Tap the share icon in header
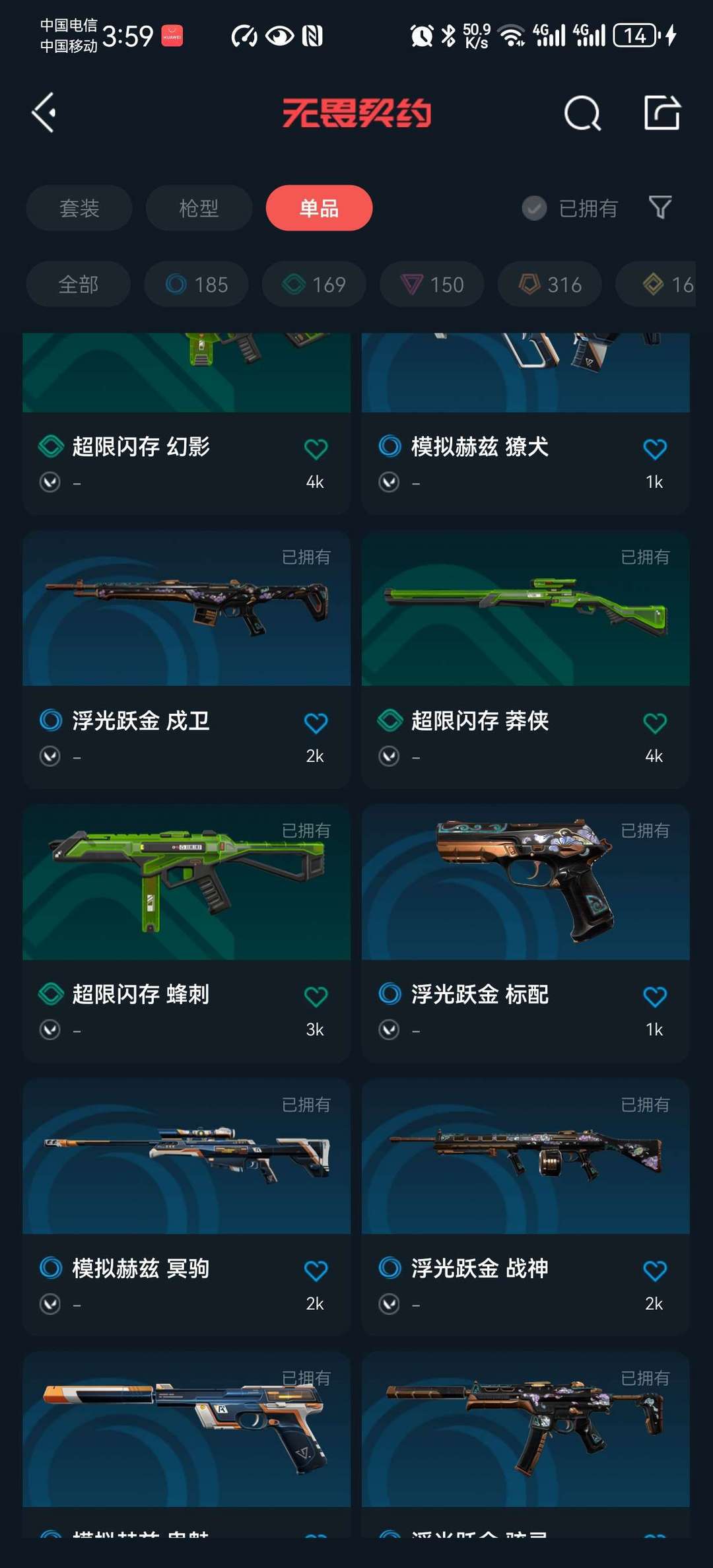 coord(662,113)
